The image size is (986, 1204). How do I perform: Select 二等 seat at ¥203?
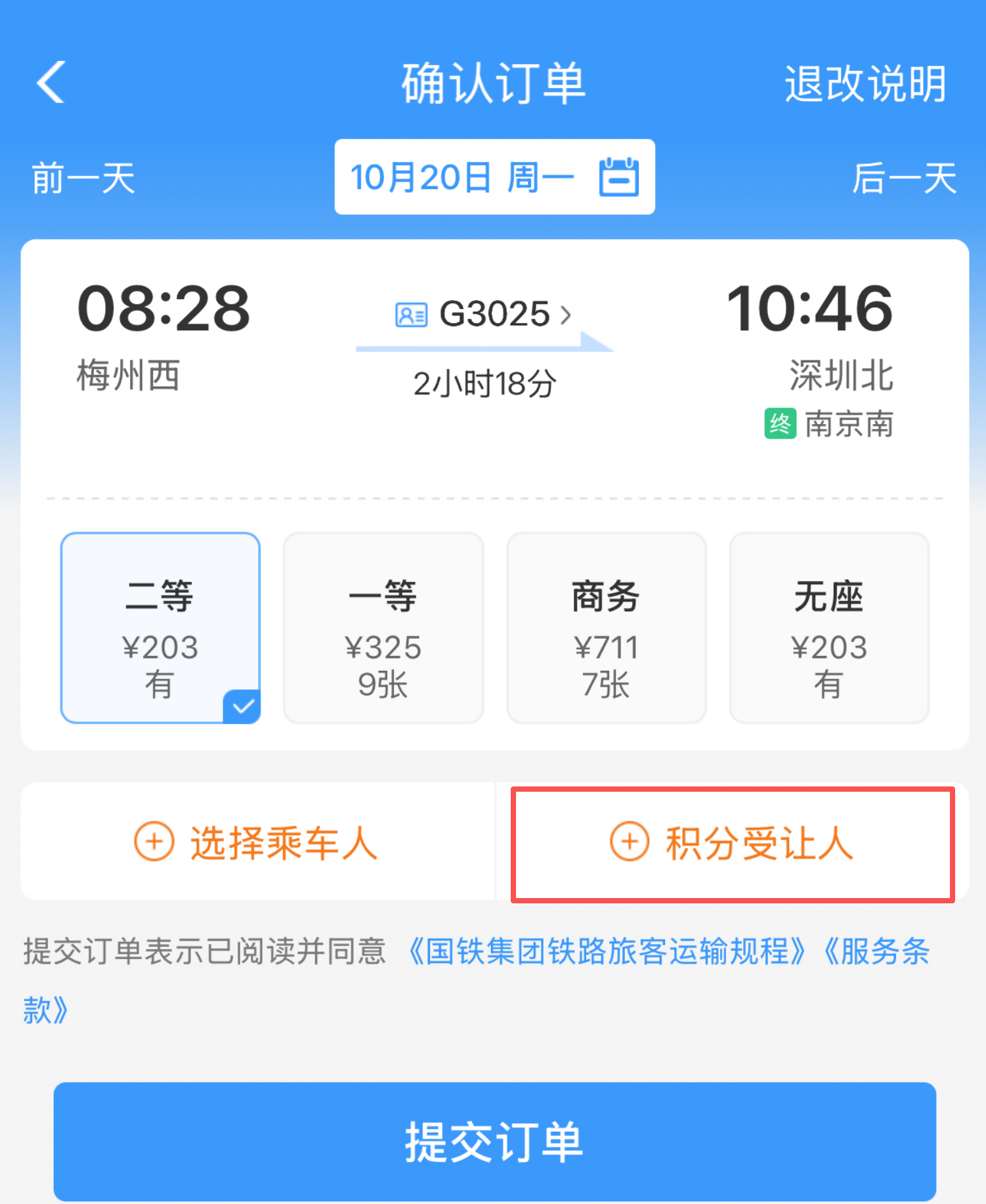coord(160,628)
